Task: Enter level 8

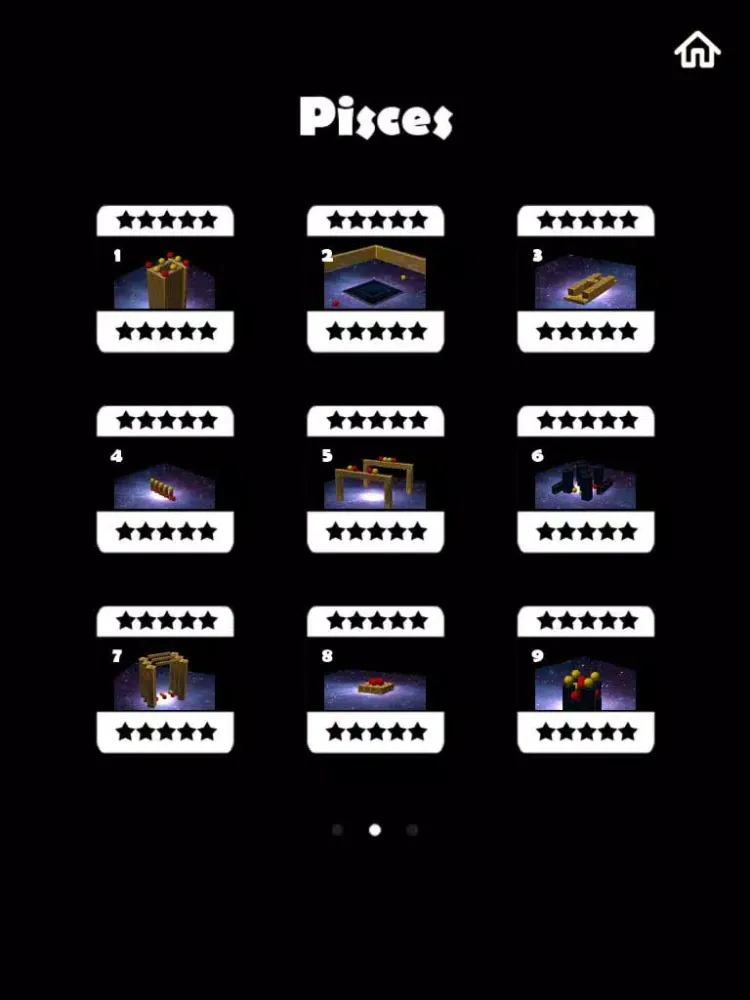Action: 375,681
